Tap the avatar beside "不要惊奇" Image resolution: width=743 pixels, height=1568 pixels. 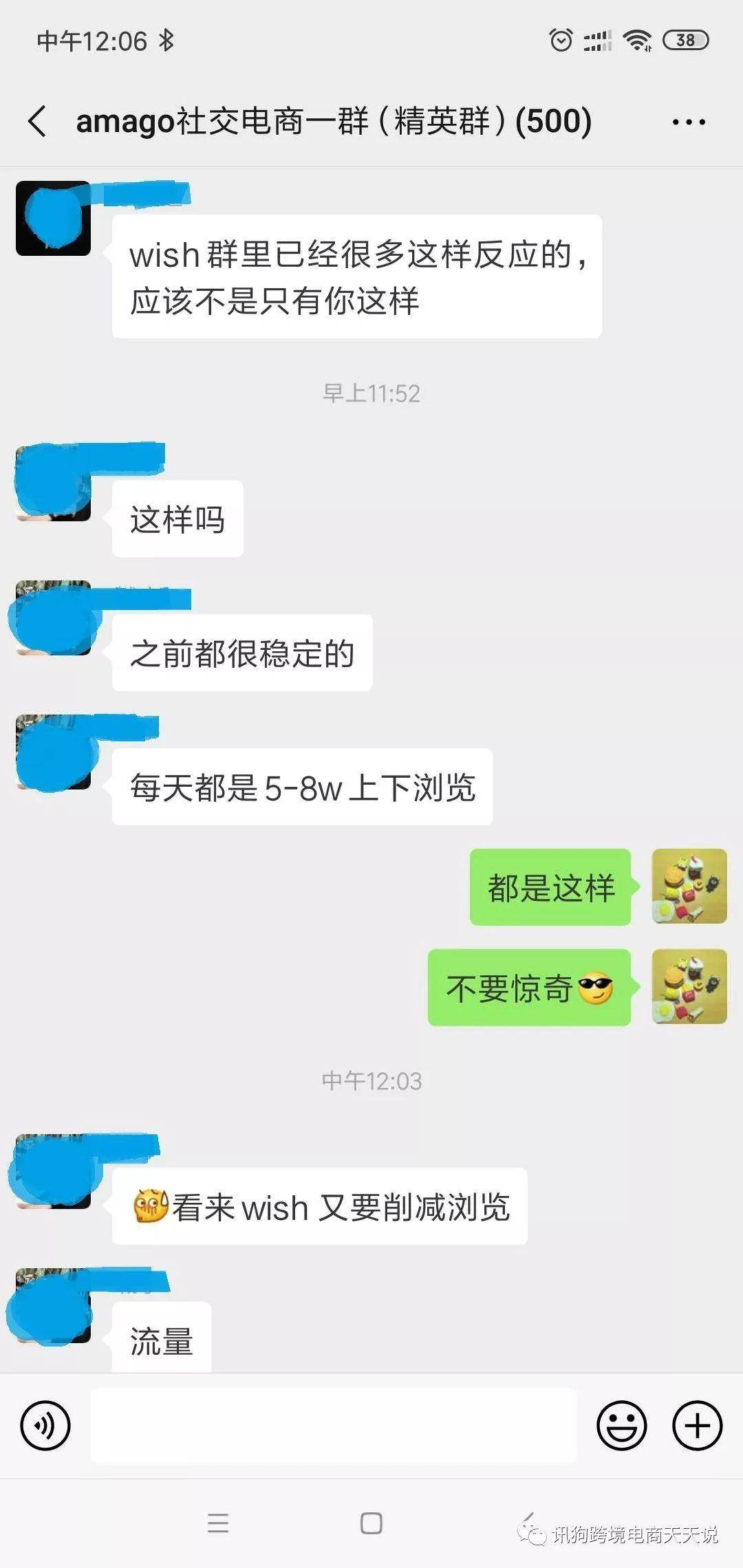point(689,987)
